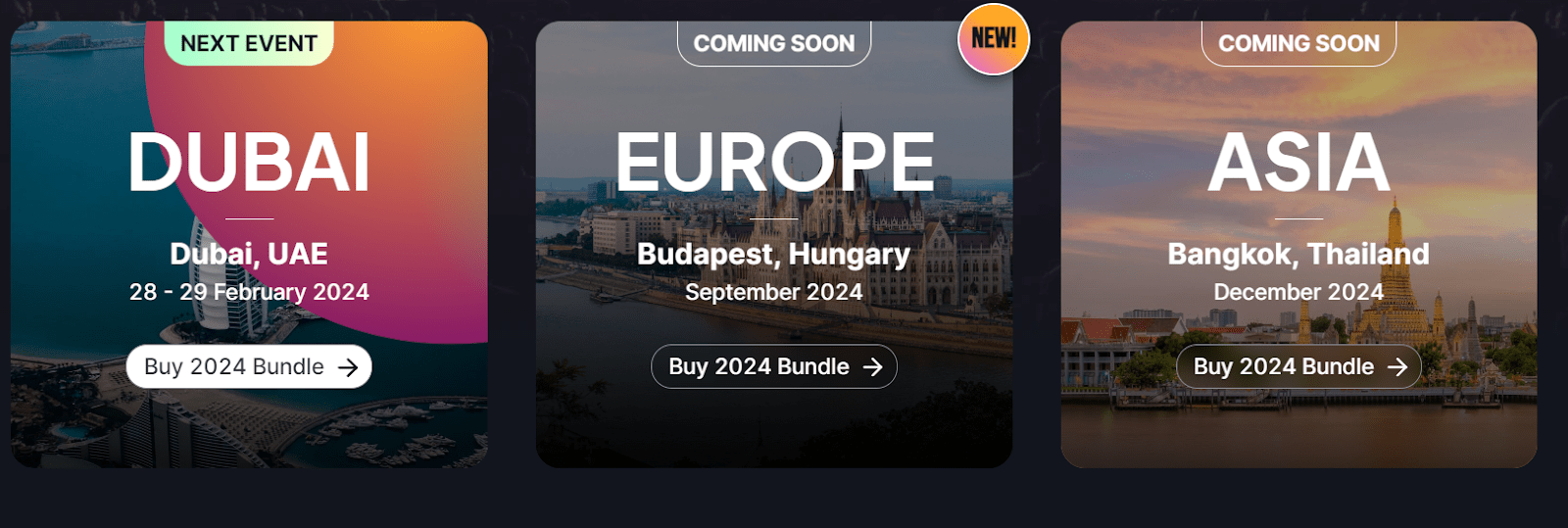Buy the 2024 Bundle for Asia
The height and width of the screenshot is (528, 1568).
1298,366
